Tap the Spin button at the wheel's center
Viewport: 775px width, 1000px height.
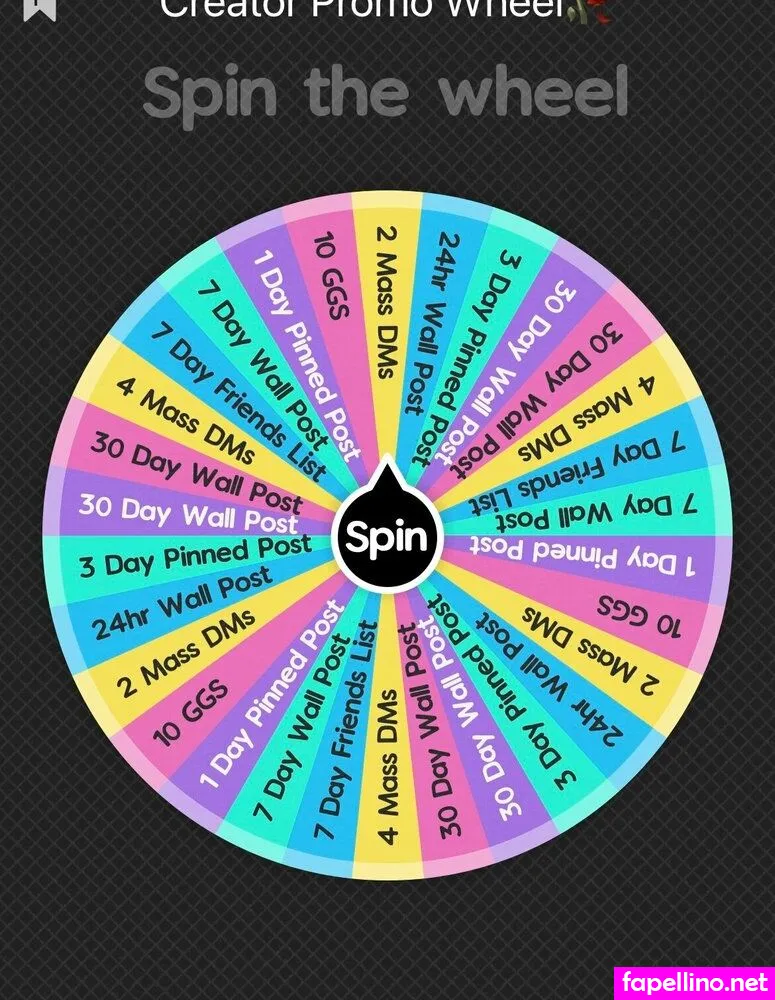tap(387, 538)
